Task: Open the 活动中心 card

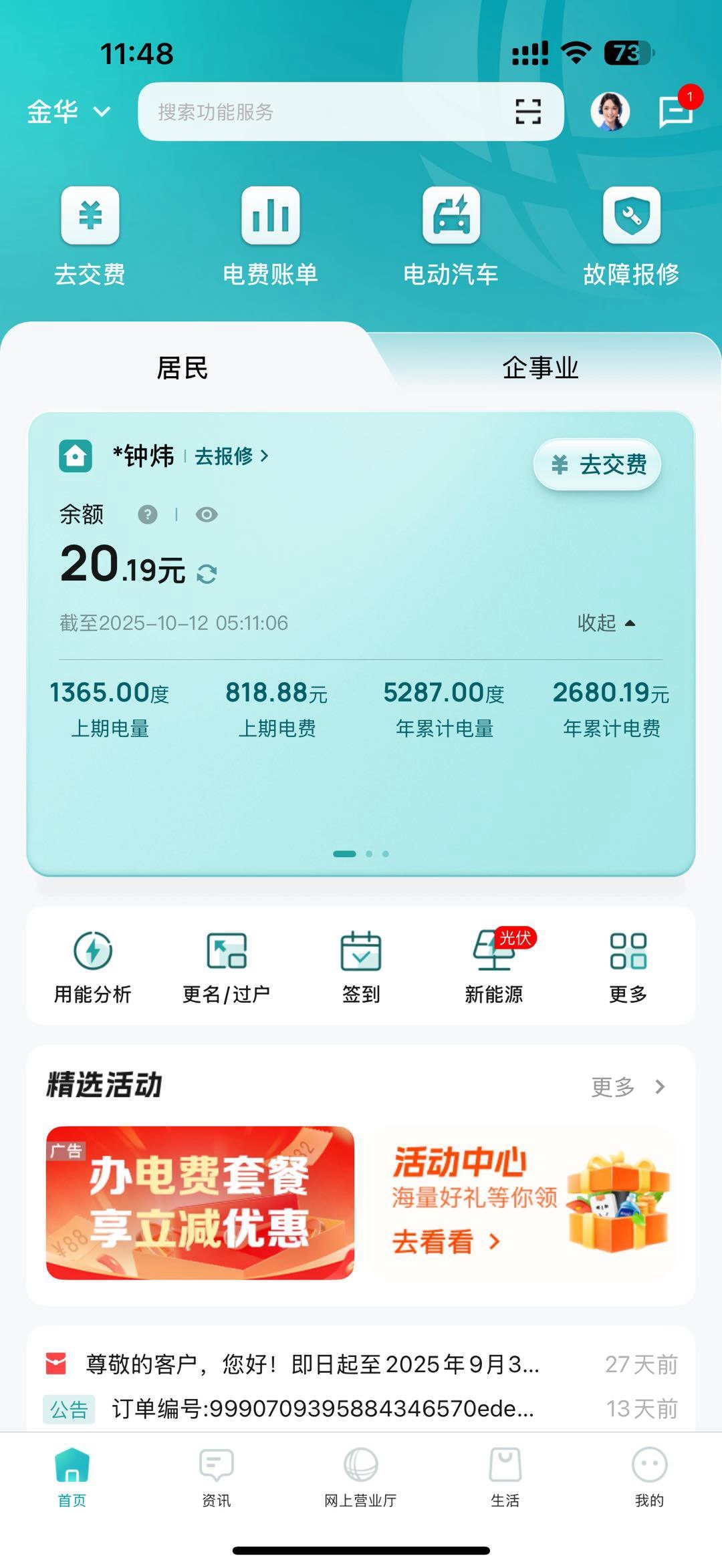Action: click(x=521, y=1203)
